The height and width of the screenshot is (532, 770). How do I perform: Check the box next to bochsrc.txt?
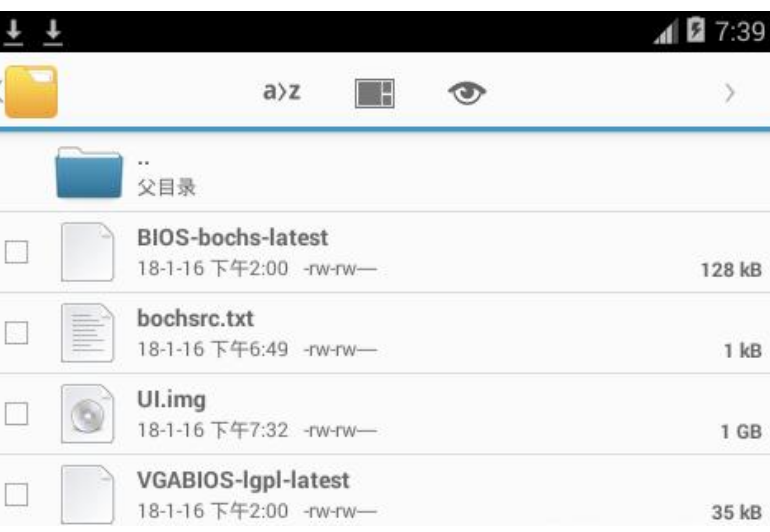pyautogui.click(x=17, y=334)
